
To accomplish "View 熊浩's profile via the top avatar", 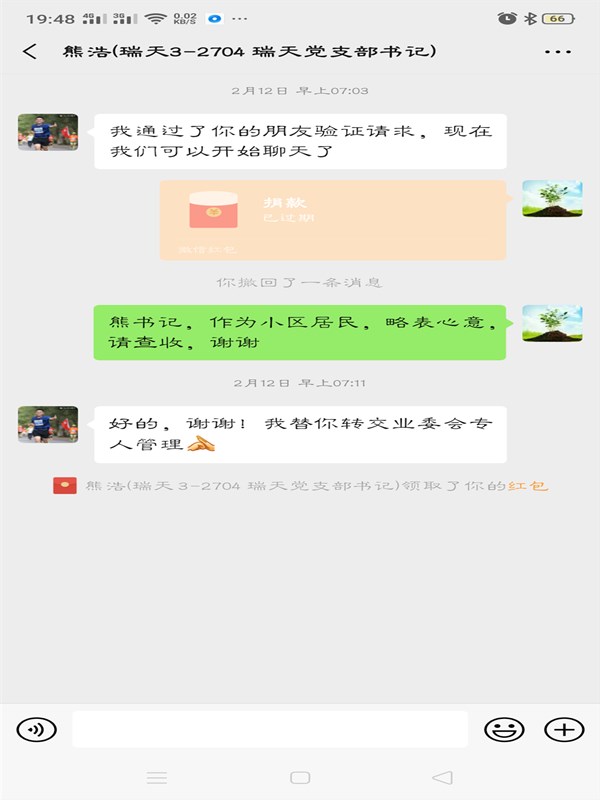I will click(x=47, y=132).
